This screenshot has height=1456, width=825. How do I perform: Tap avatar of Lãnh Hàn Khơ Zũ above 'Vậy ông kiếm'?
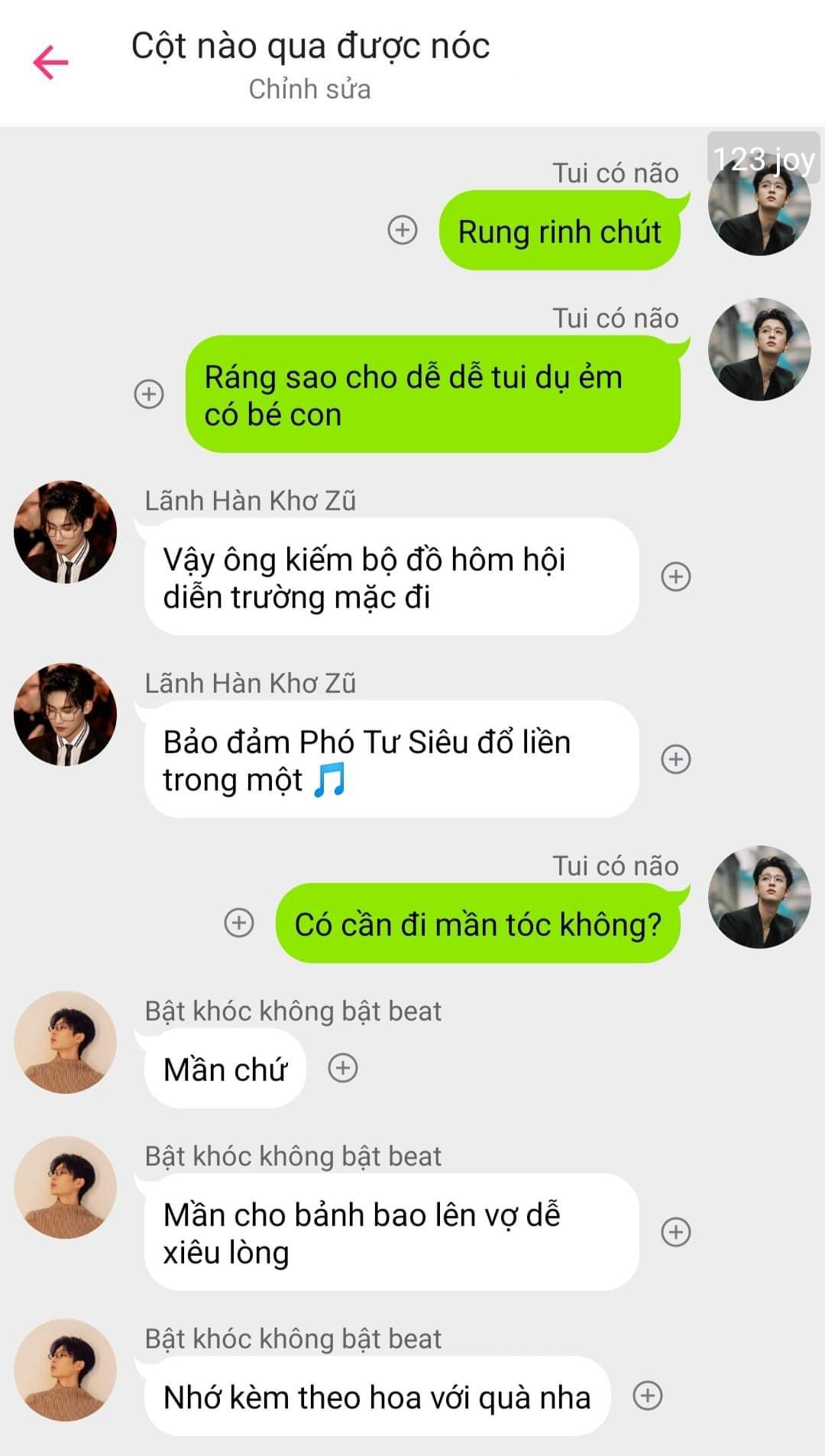66,532
